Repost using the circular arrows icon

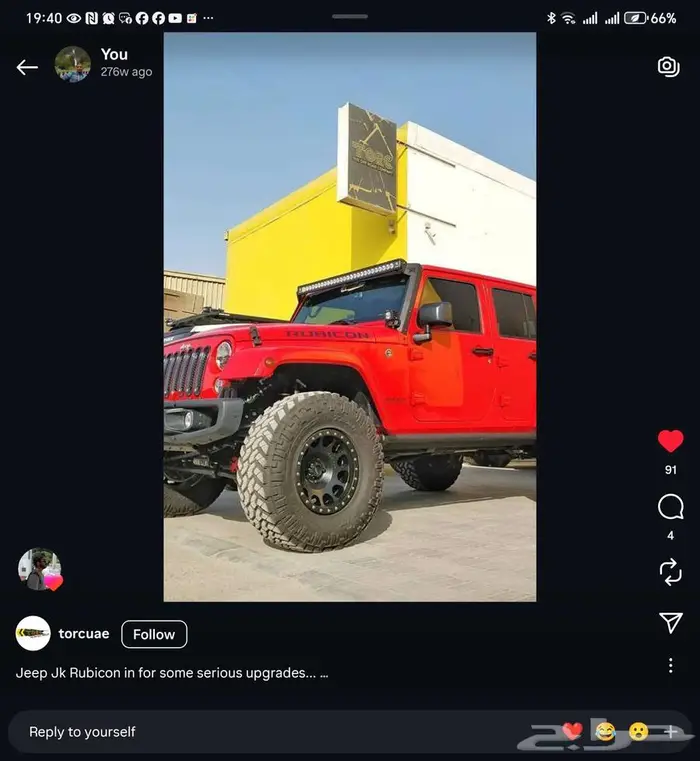(x=670, y=572)
